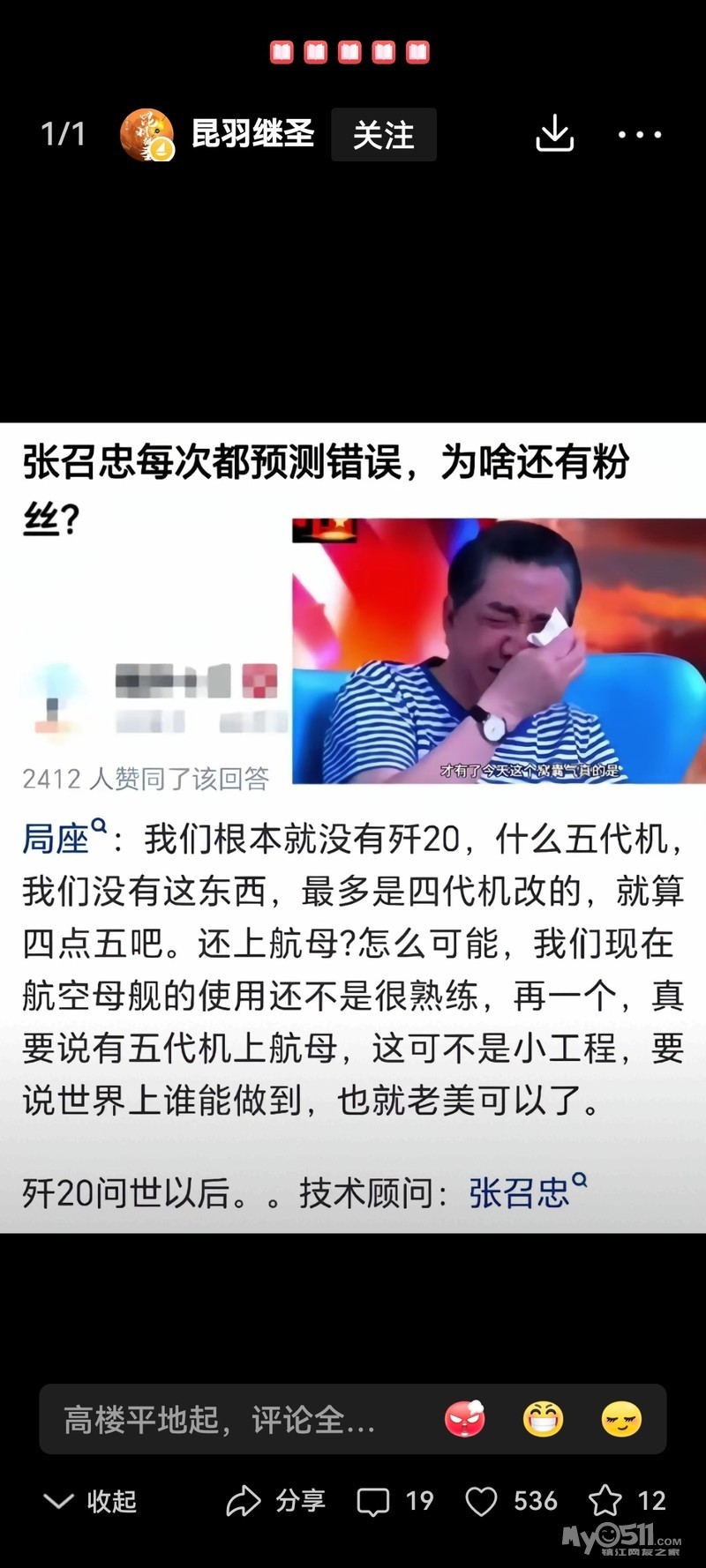This screenshot has height=1568, width=706.
Task: Open the three-dot overflow menu
Action: click(x=639, y=135)
